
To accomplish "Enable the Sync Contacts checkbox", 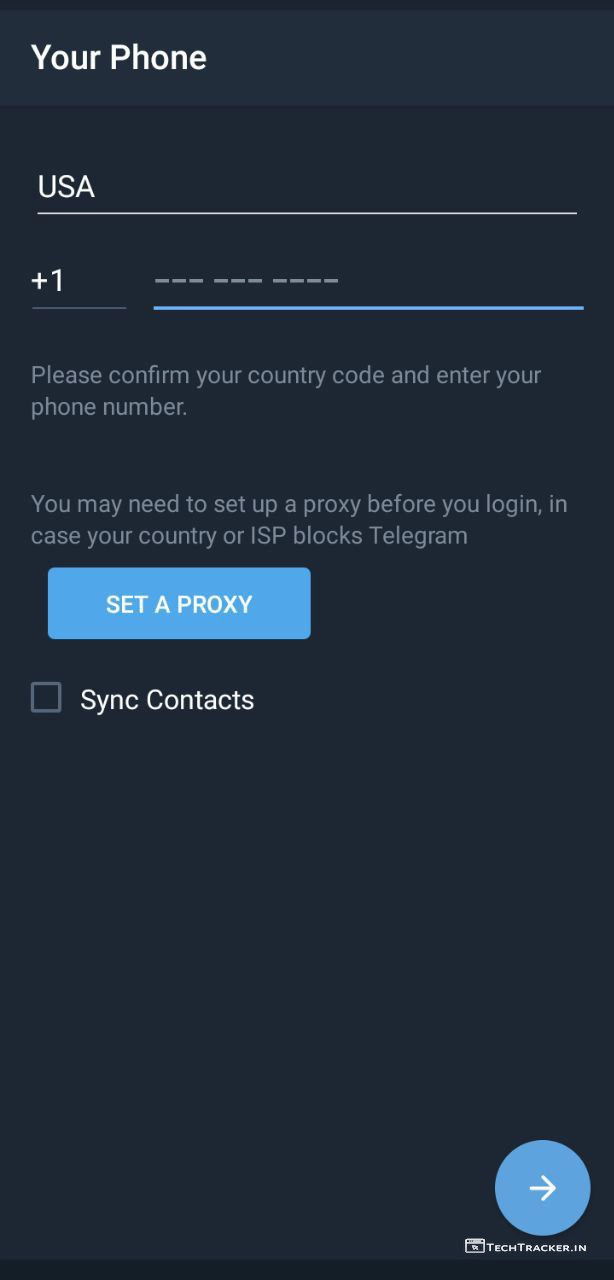I will (x=46, y=698).
